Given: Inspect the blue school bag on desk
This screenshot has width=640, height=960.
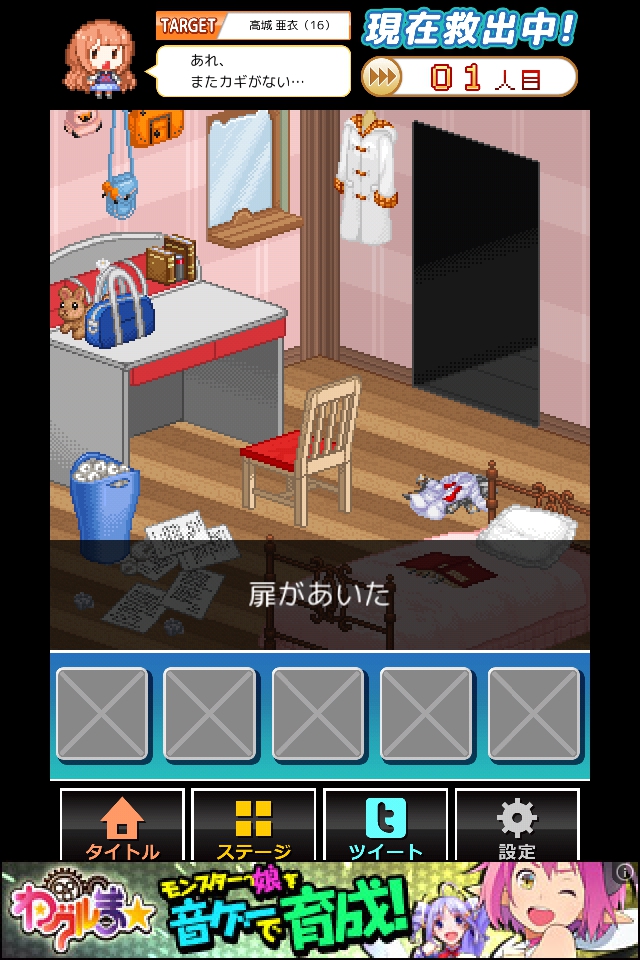Looking at the screenshot, I should click(121, 313).
